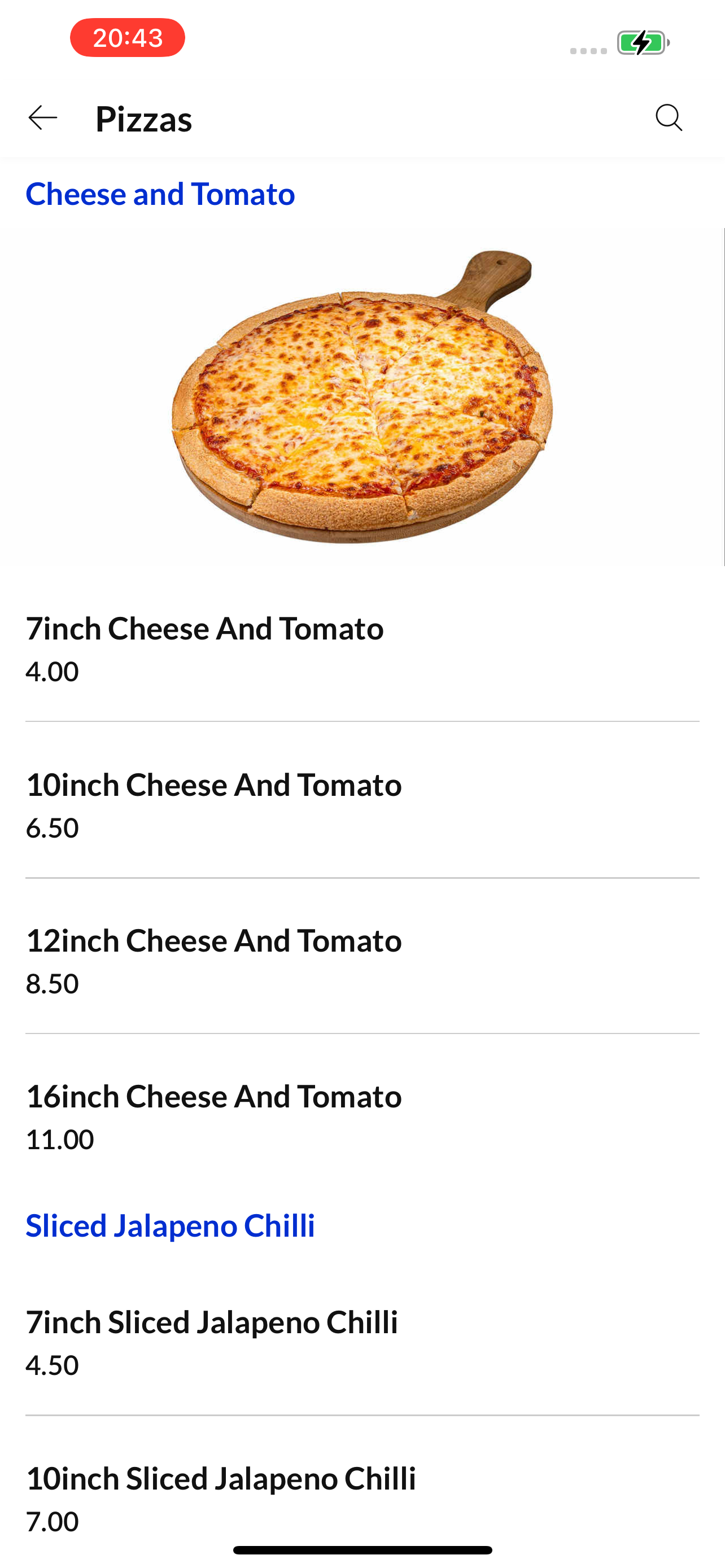This screenshot has height=1568, width=725.
Task: Choose the 10inch Cheese And Tomato pizza
Action: click(x=362, y=805)
